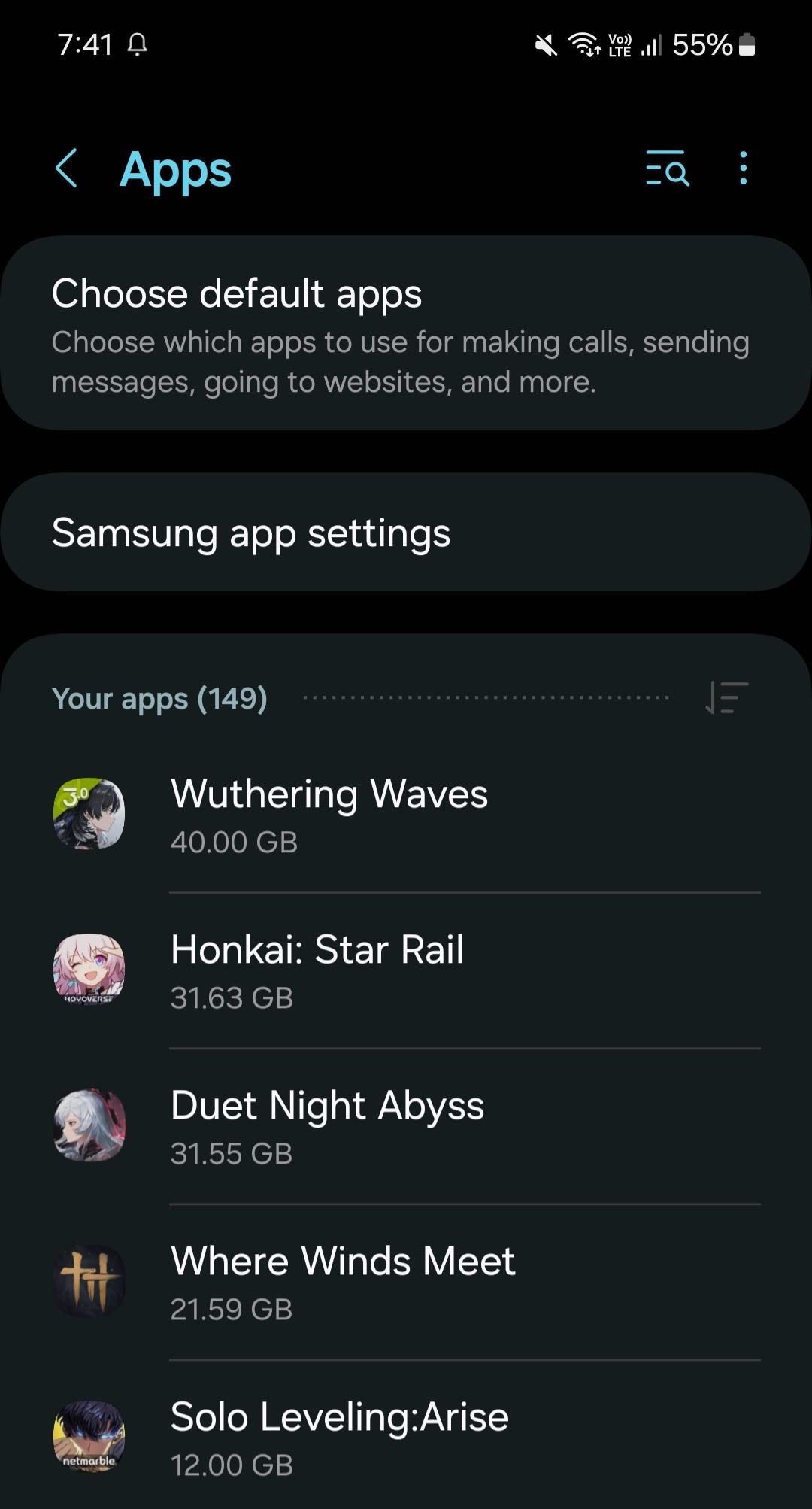Open Where Winds Meet app info
The height and width of the screenshot is (1509, 812).
(x=406, y=1282)
